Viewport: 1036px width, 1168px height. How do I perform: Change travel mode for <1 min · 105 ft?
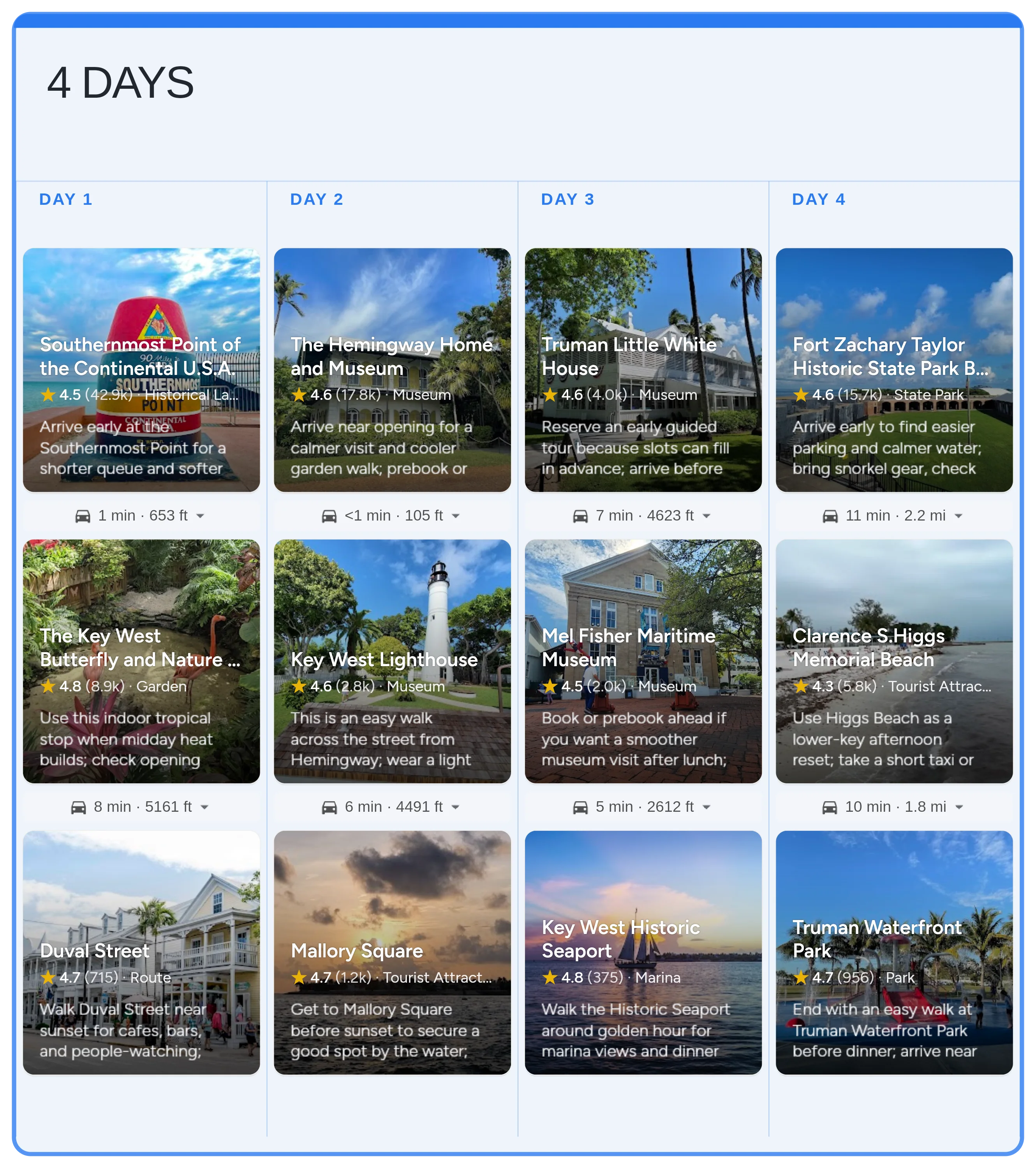(456, 516)
